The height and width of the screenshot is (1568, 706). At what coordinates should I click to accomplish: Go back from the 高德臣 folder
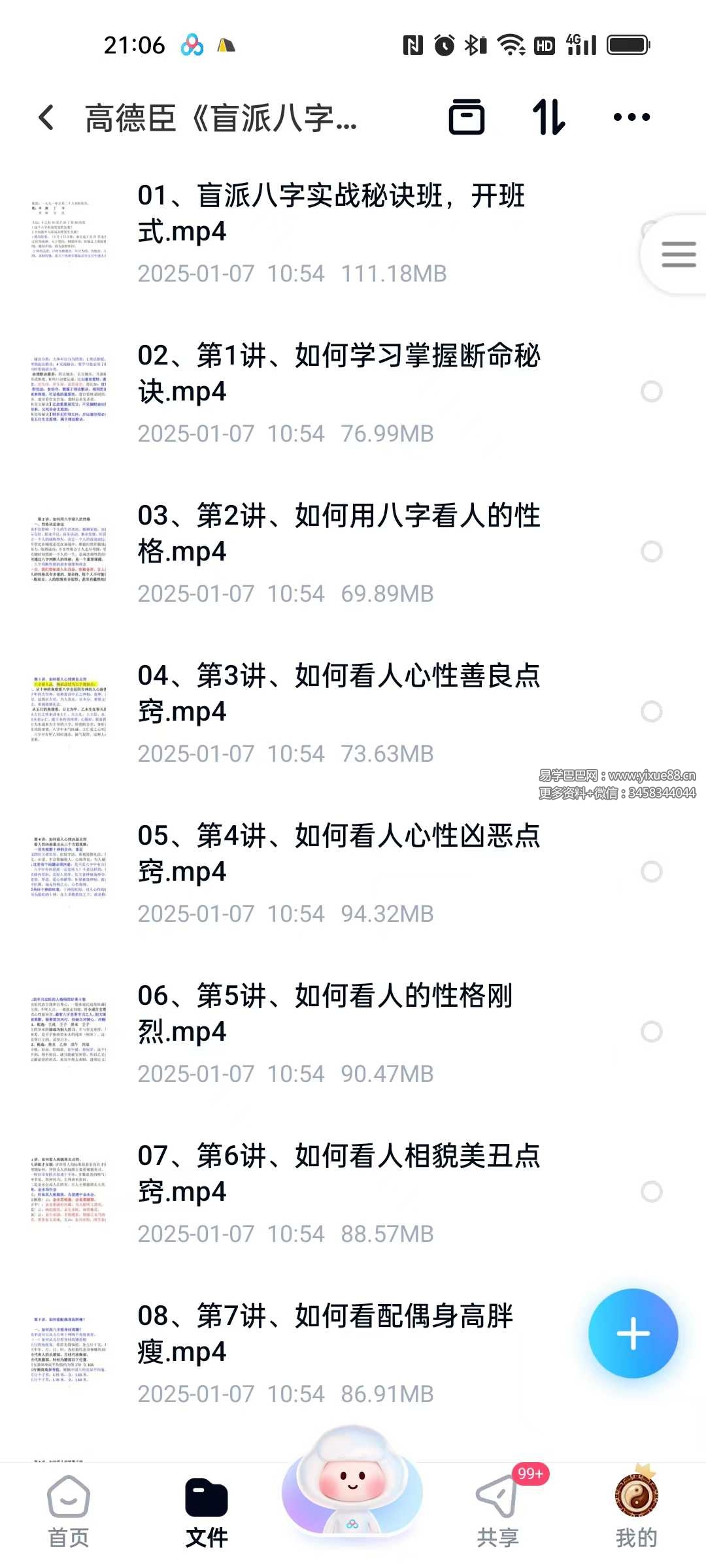[46, 118]
